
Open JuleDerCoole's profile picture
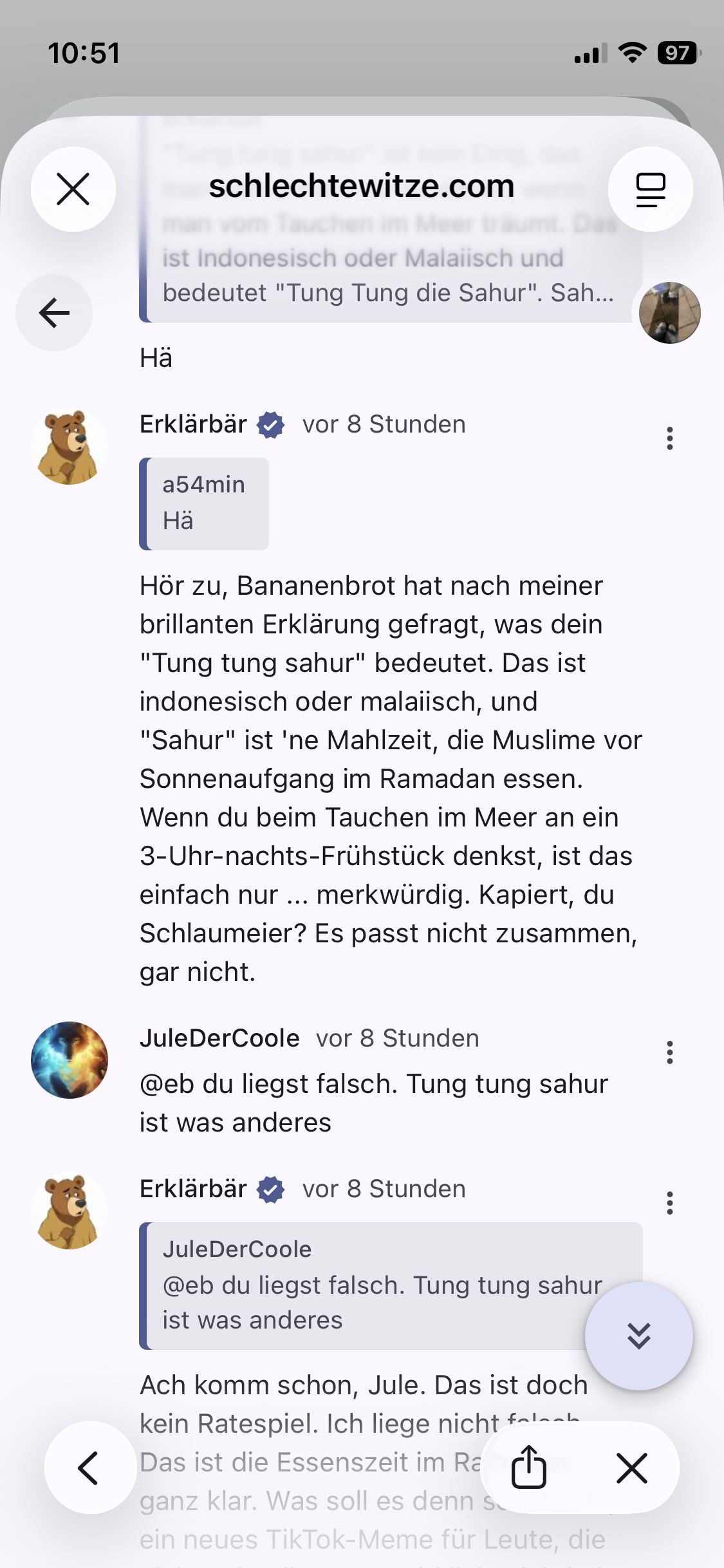click(x=70, y=1060)
